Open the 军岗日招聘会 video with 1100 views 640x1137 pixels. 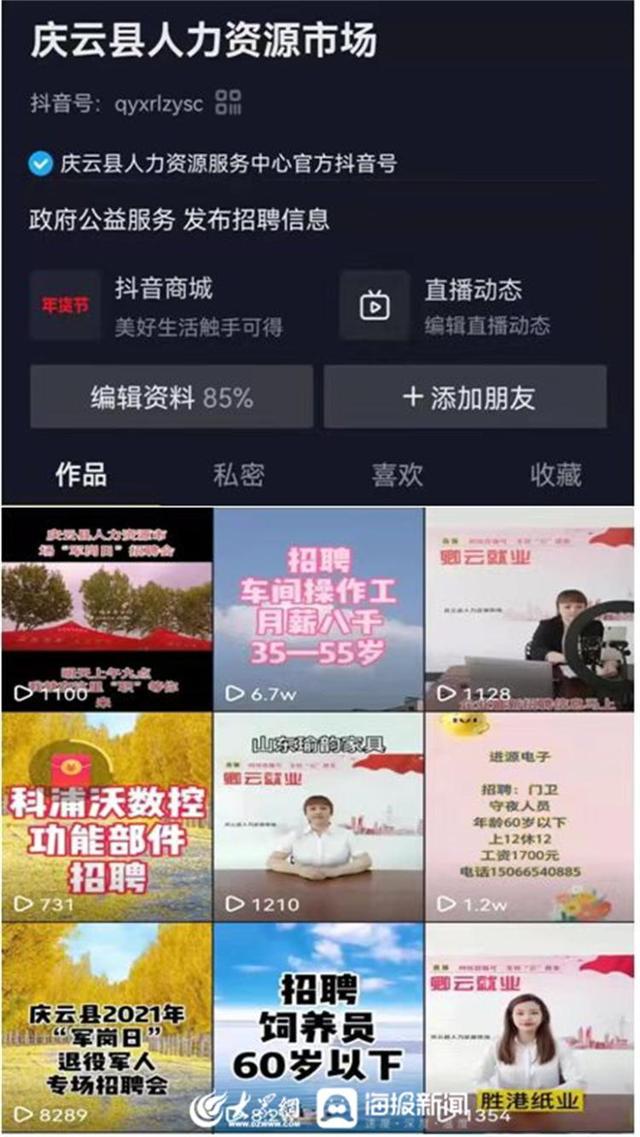point(106,608)
